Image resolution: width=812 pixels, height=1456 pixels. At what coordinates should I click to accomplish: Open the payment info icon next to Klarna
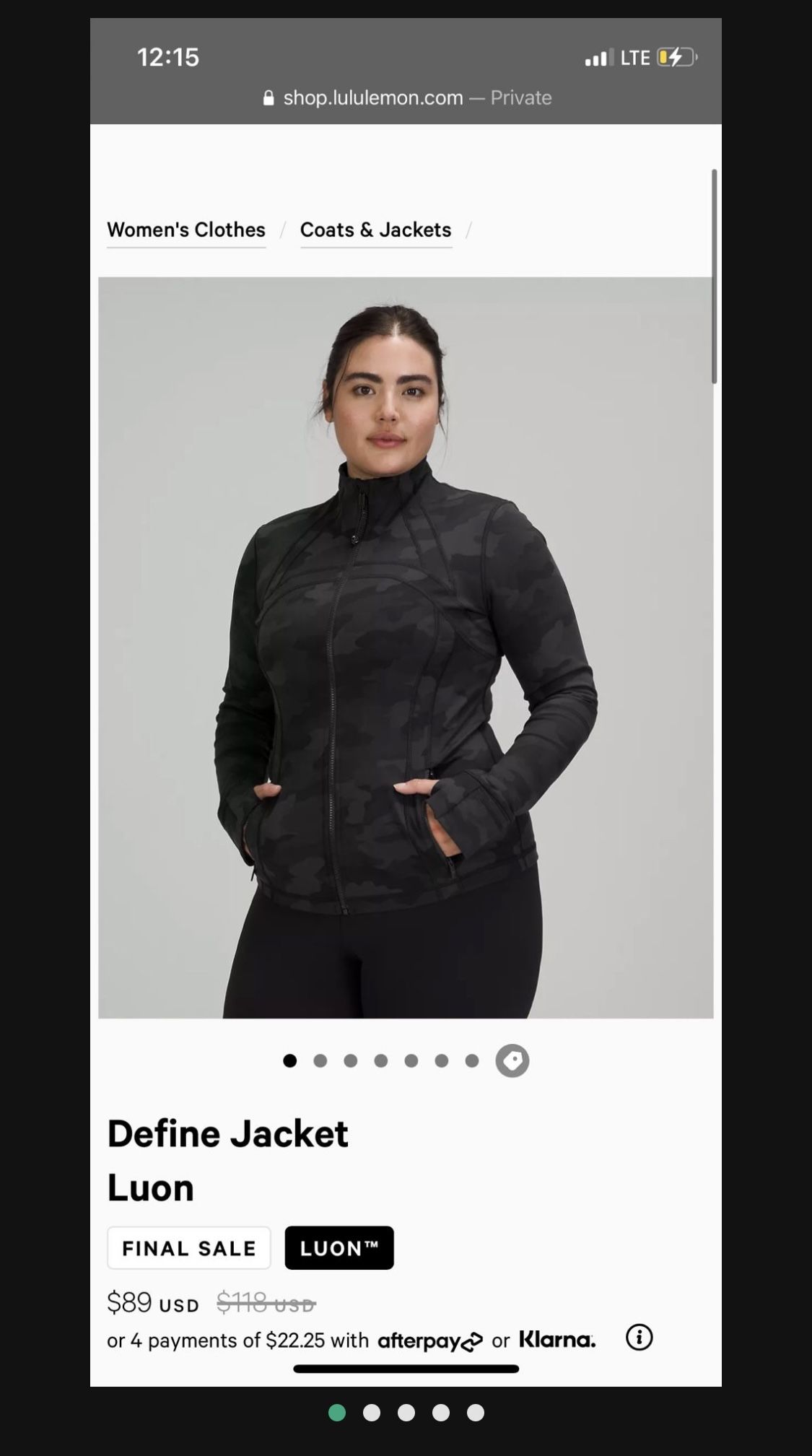(639, 1337)
